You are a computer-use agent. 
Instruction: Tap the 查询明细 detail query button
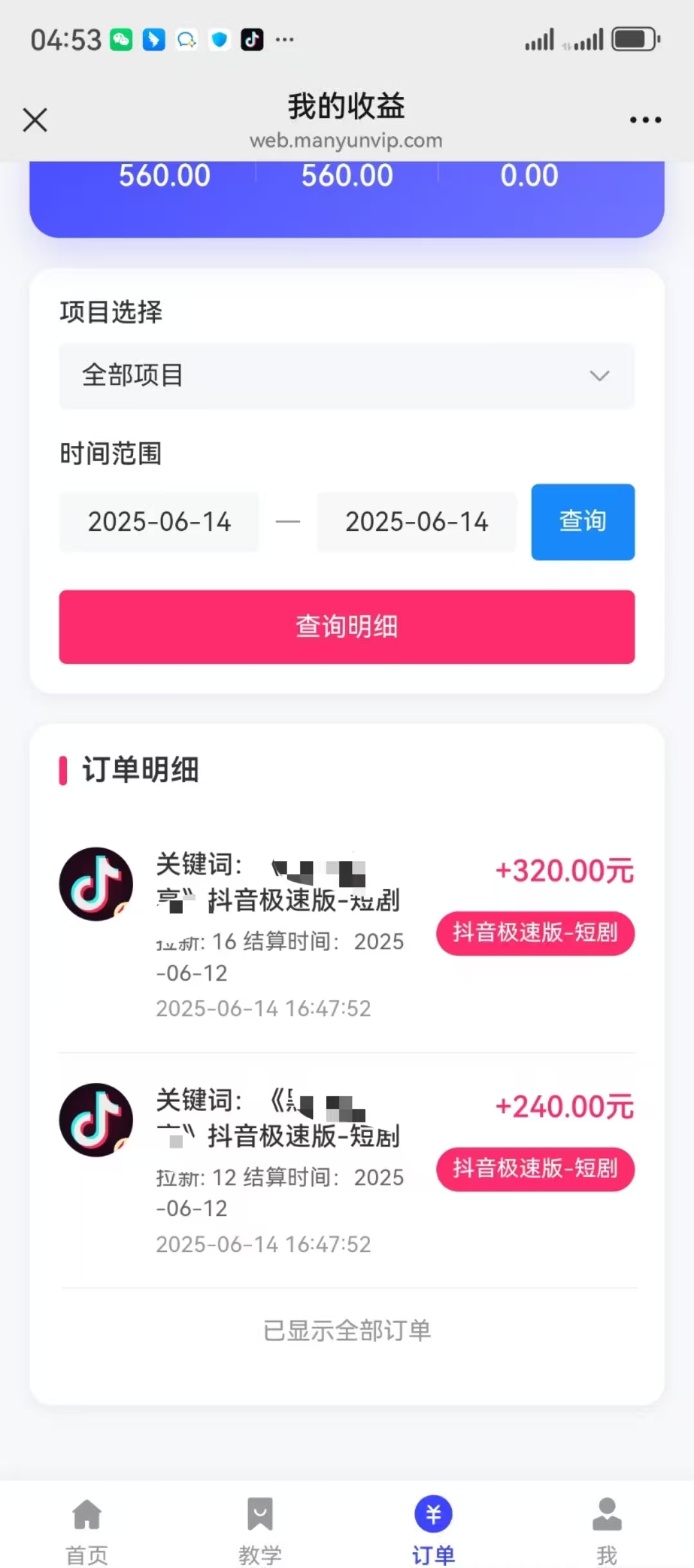346,626
